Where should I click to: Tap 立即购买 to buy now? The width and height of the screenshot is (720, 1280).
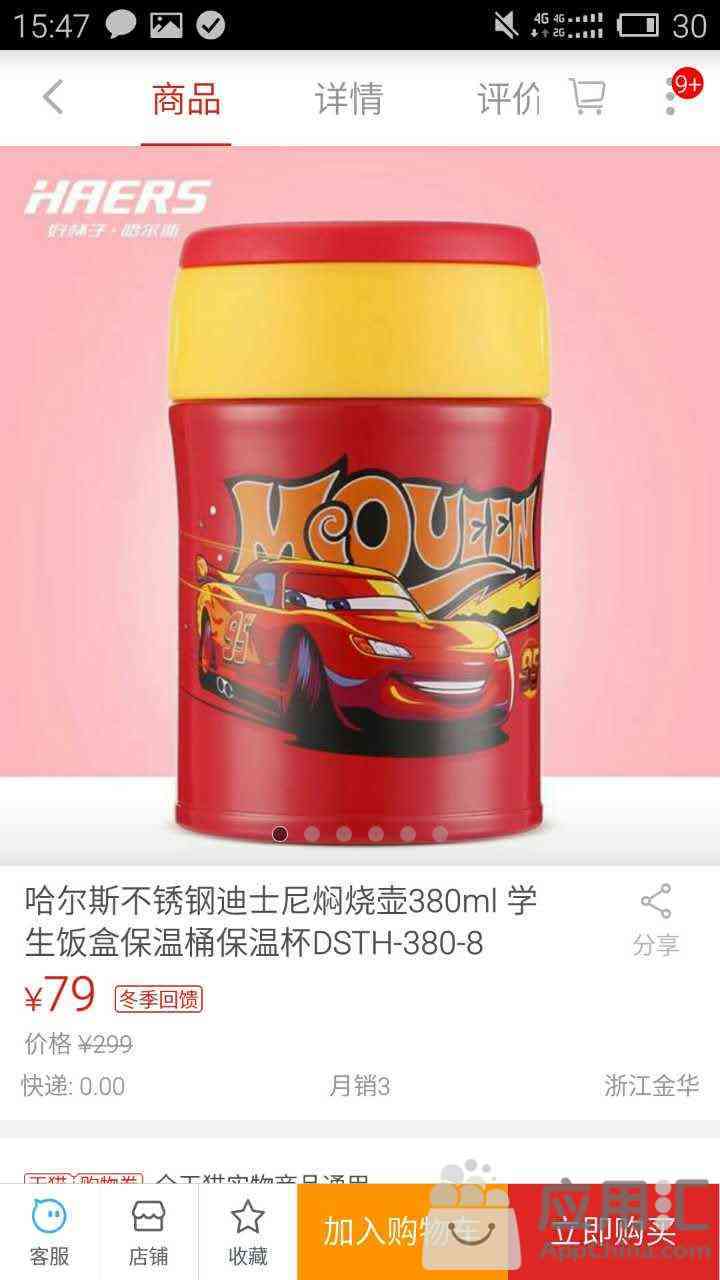[x=614, y=1232]
